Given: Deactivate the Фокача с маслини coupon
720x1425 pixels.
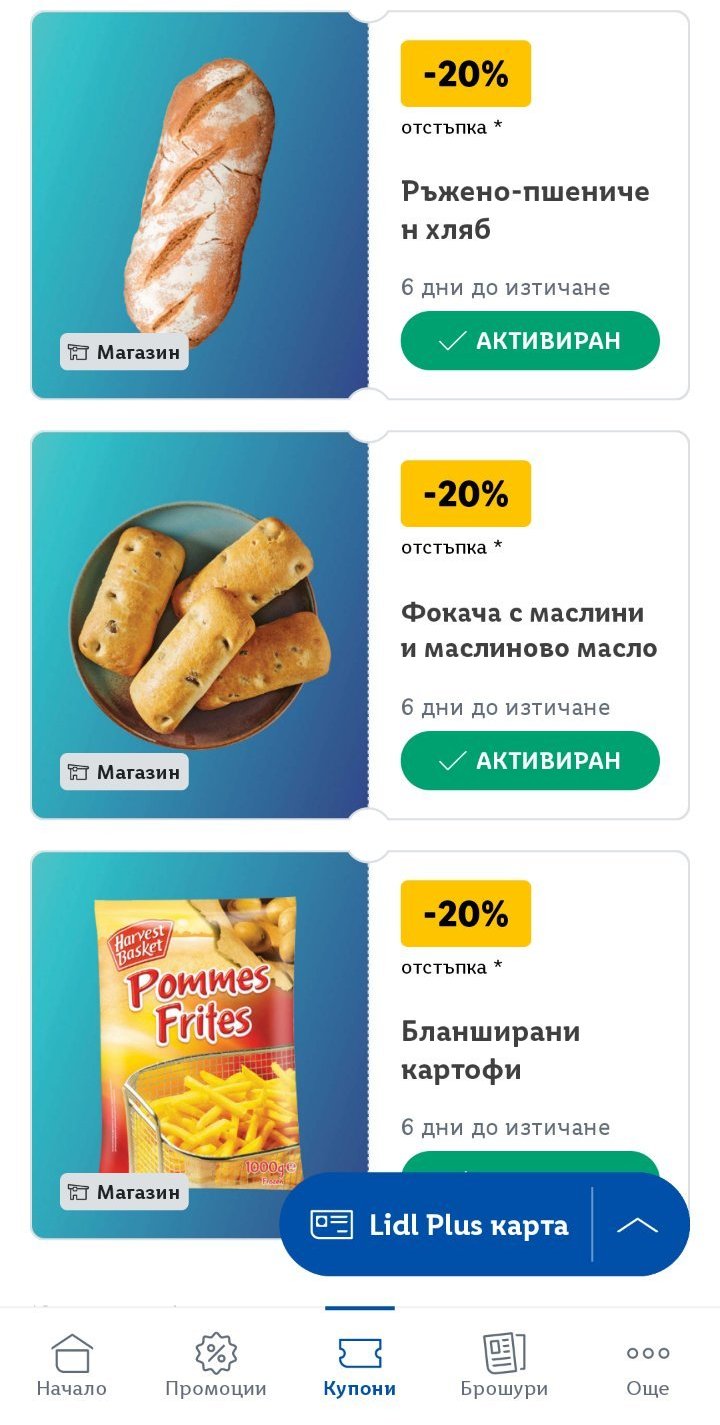Looking at the screenshot, I should pos(530,761).
